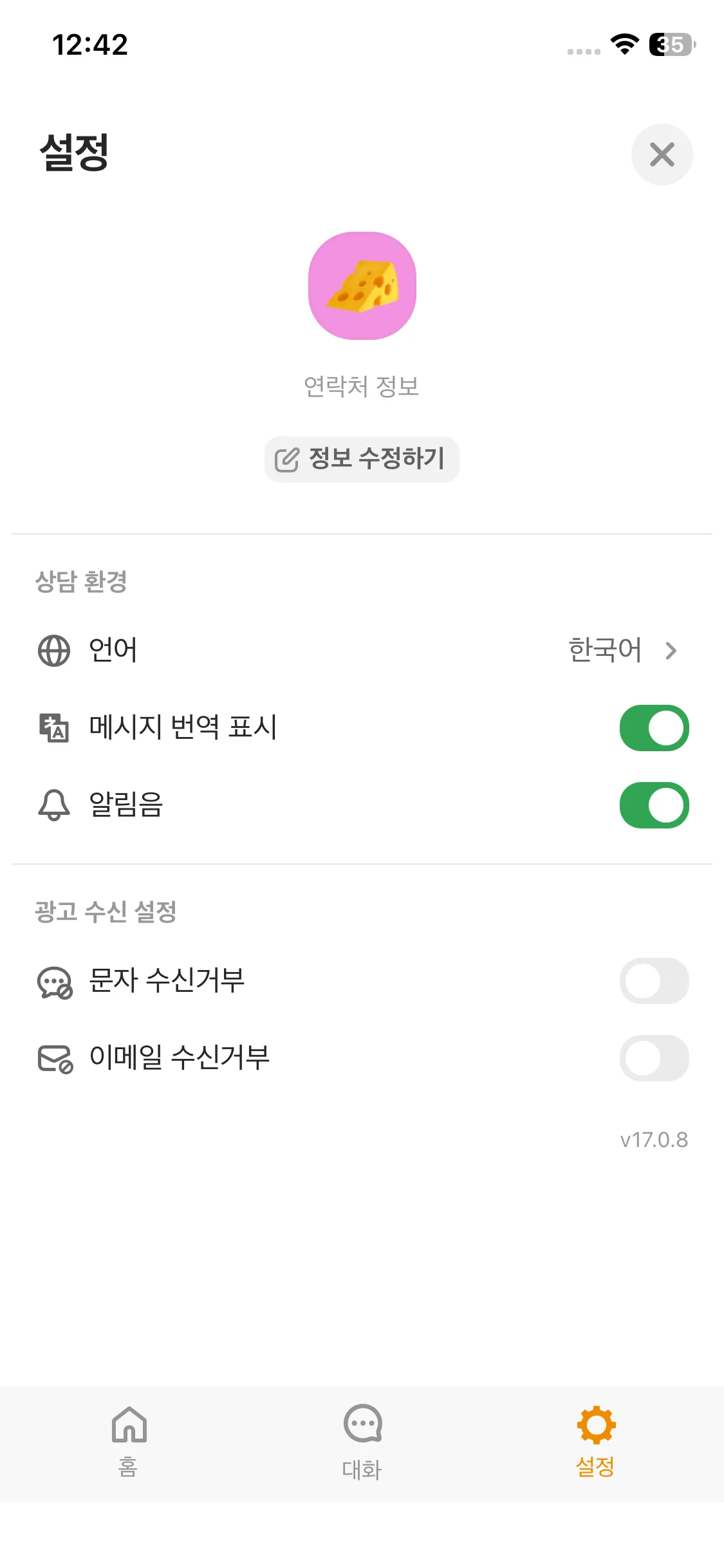Expand the 한국어 language selector
The height and width of the screenshot is (1568, 724).
click(x=605, y=650)
